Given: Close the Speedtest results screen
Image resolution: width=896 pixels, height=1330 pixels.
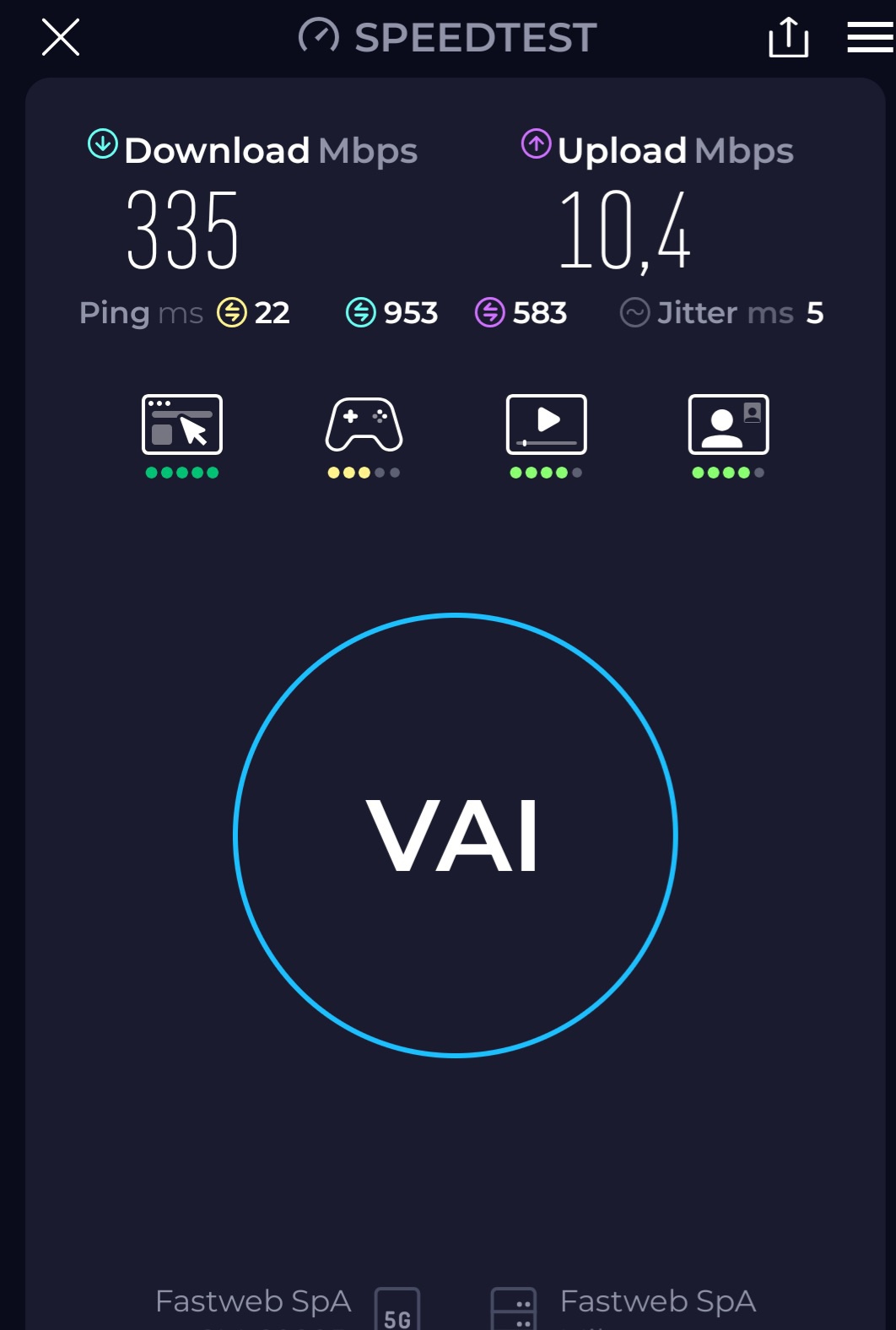Looking at the screenshot, I should click(x=59, y=37).
